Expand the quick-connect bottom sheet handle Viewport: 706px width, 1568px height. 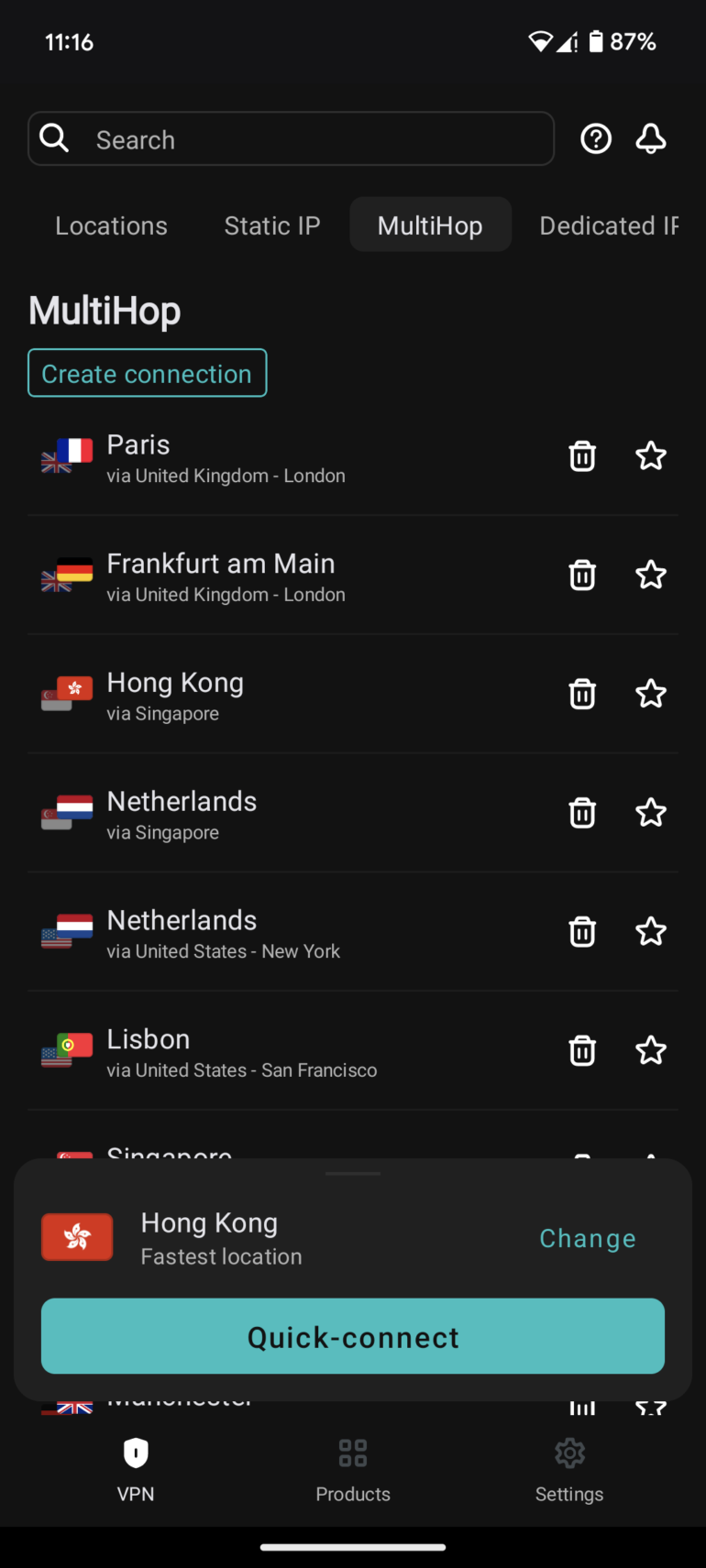pyautogui.click(x=352, y=1173)
